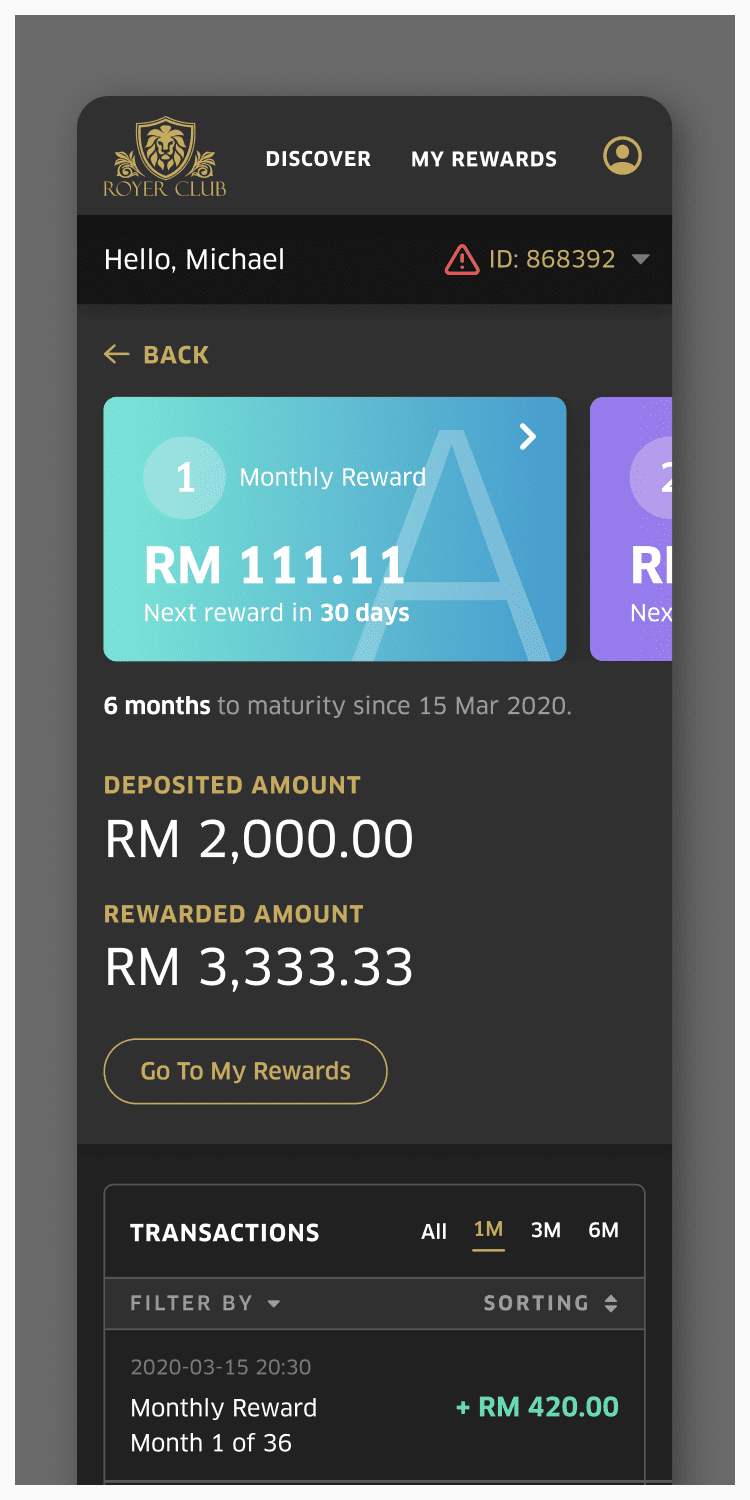Filter transactions by 6M period
The image size is (750, 1500).
click(x=603, y=1231)
